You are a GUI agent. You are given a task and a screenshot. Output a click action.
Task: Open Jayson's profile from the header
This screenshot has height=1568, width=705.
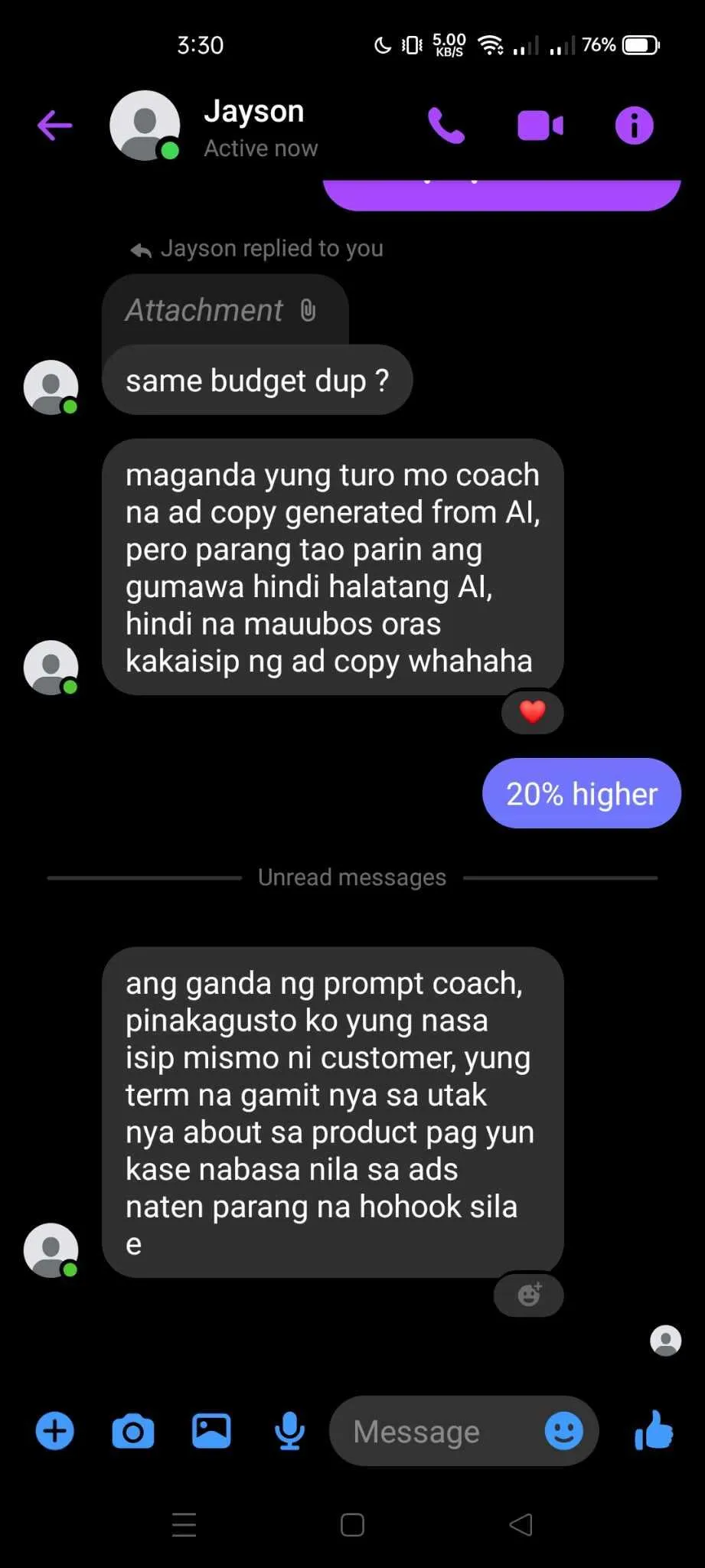(x=253, y=126)
